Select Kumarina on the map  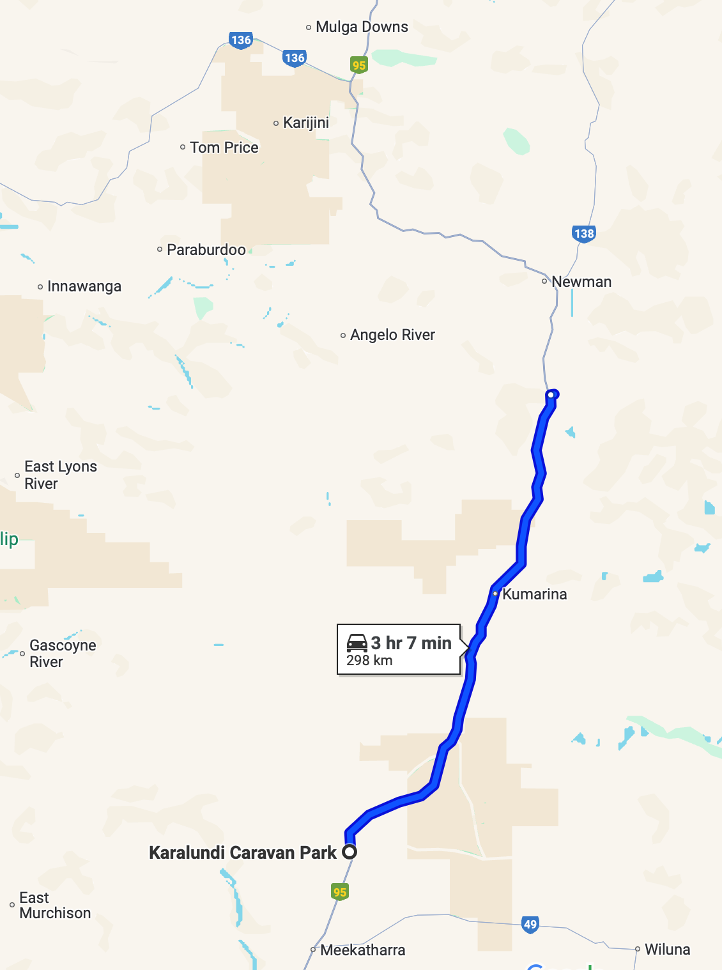pos(534,594)
